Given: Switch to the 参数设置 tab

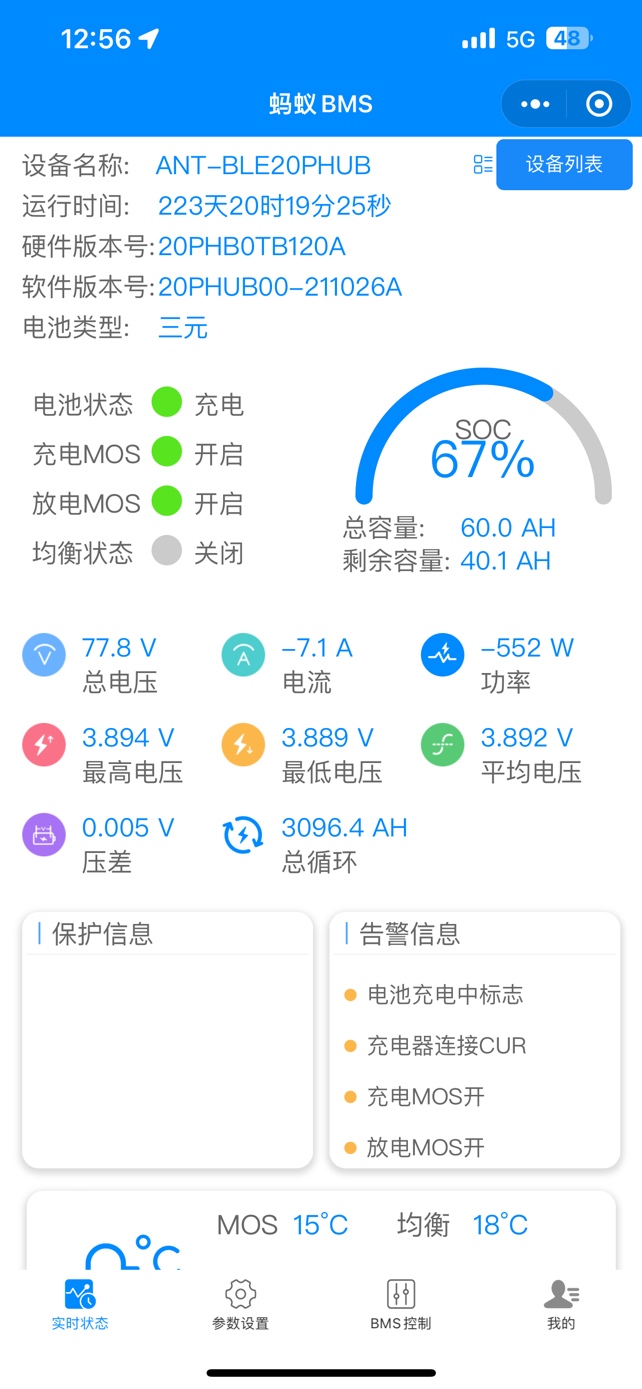Looking at the screenshot, I should [240, 1305].
